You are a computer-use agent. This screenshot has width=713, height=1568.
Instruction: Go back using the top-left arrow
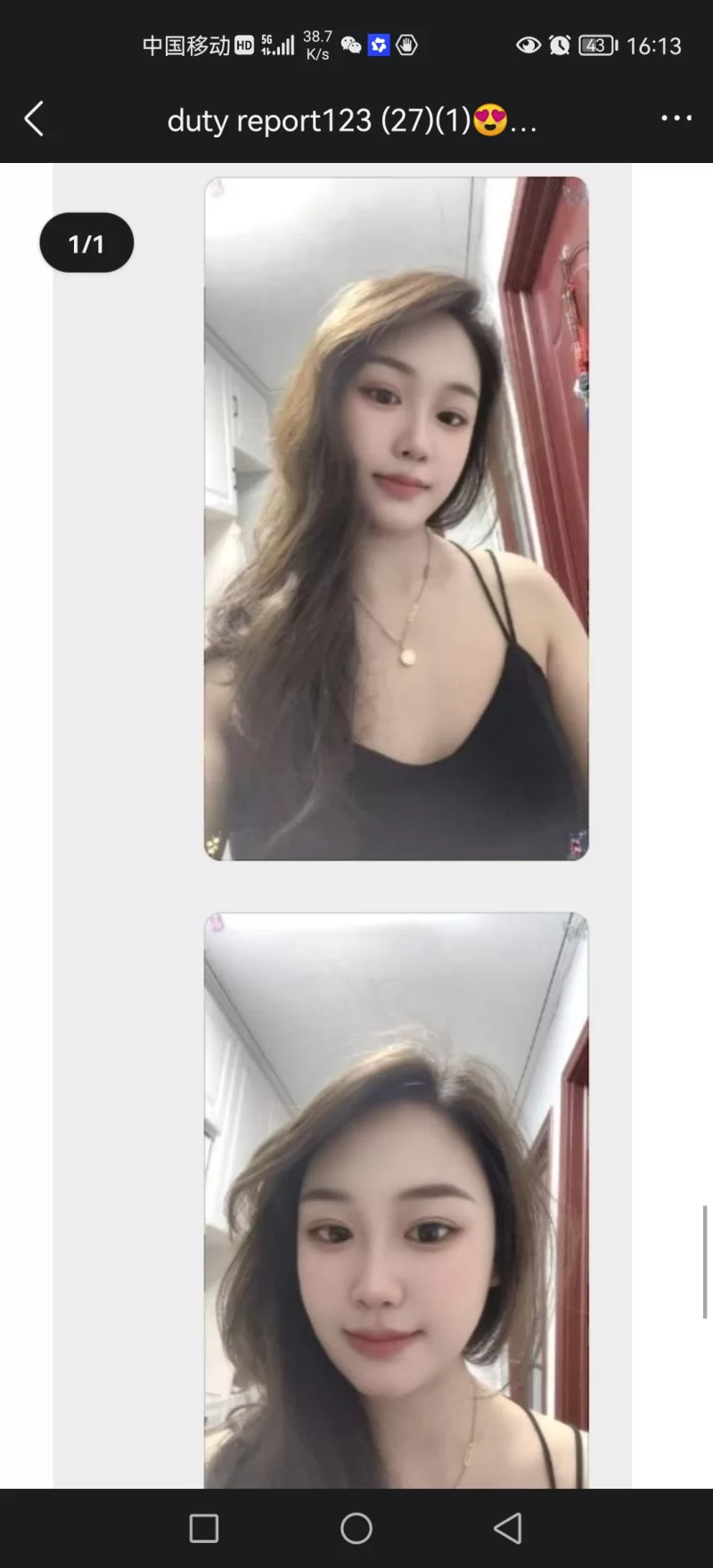[x=34, y=118]
